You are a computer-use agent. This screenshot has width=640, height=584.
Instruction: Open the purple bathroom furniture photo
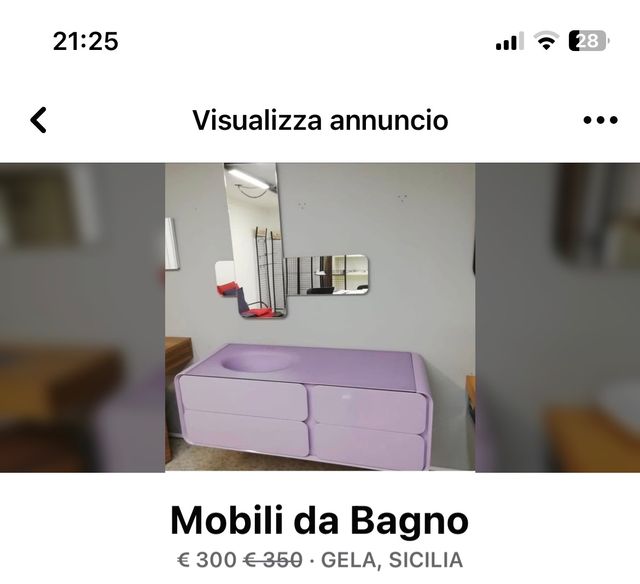[320, 317]
